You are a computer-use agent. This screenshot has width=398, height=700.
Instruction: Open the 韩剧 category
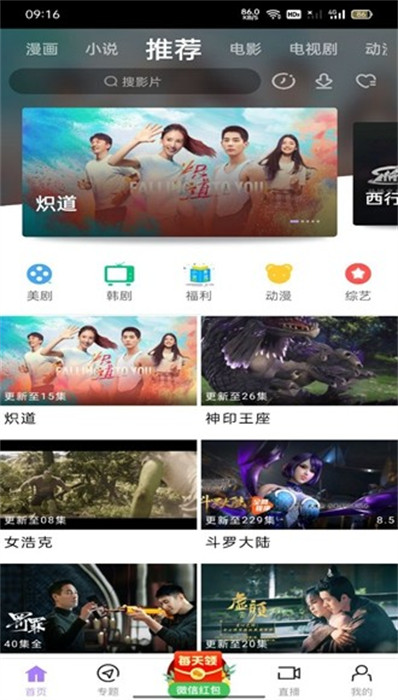(x=119, y=283)
